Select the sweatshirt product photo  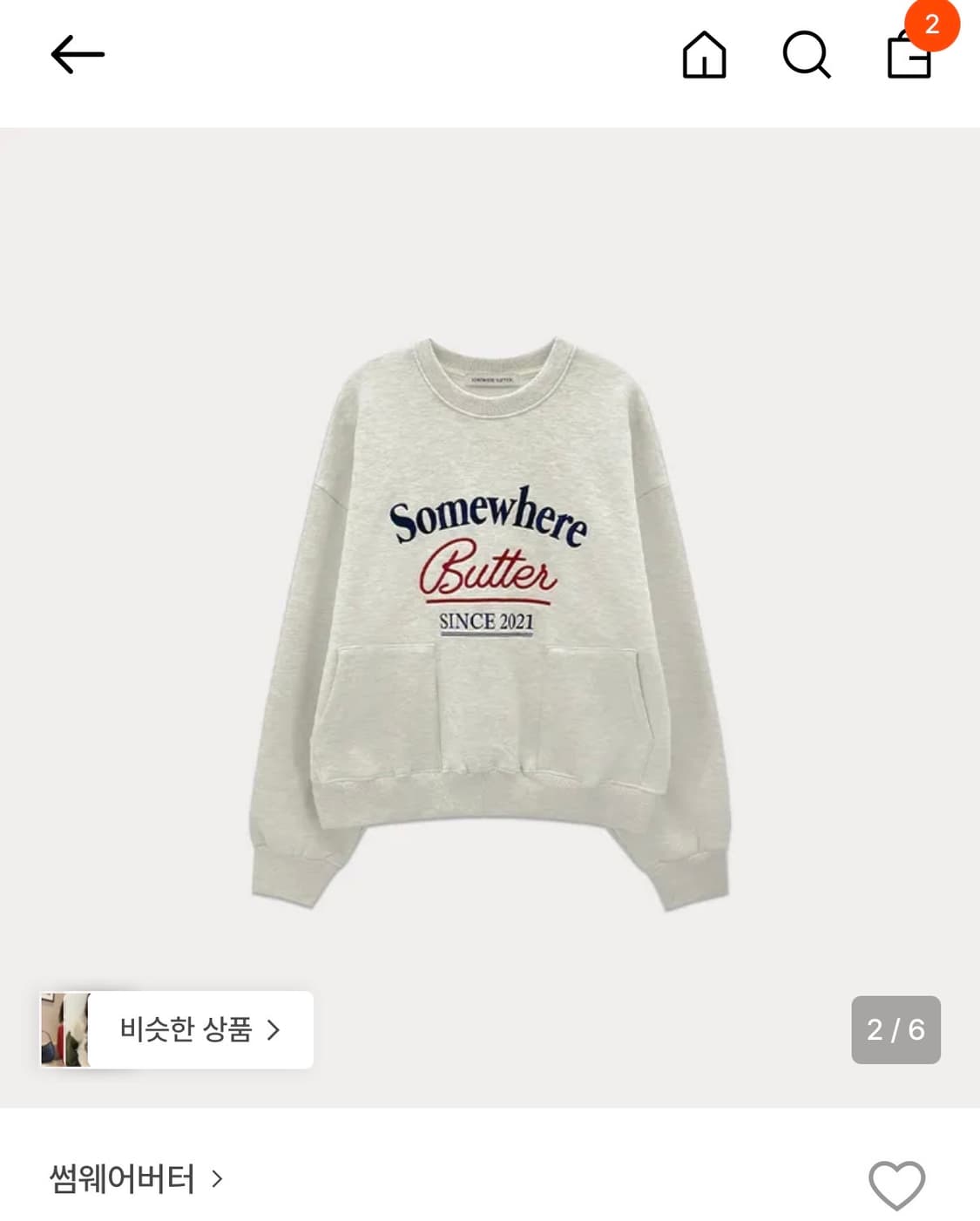click(488, 610)
